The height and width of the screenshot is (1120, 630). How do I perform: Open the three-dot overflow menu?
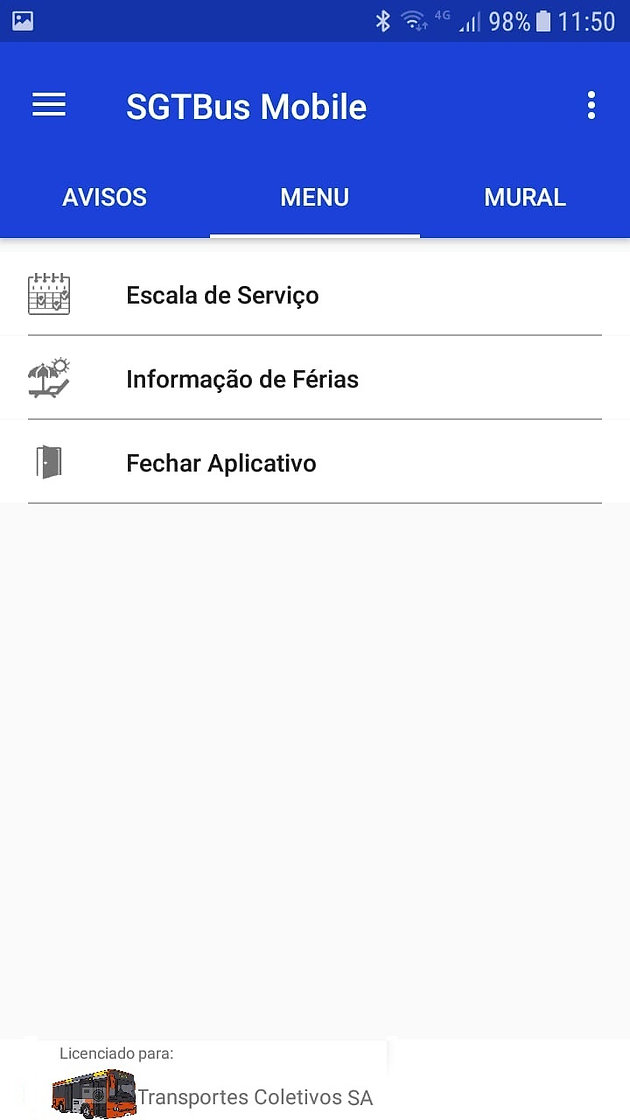(591, 106)
